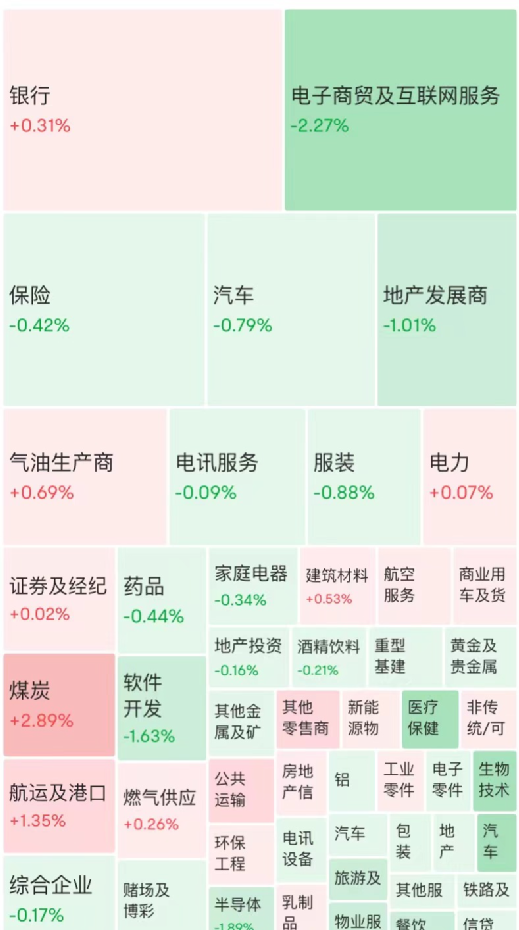Select the 保险 sector tile
Viewport: 519px width, 930px height.
[x=104, y=310]
